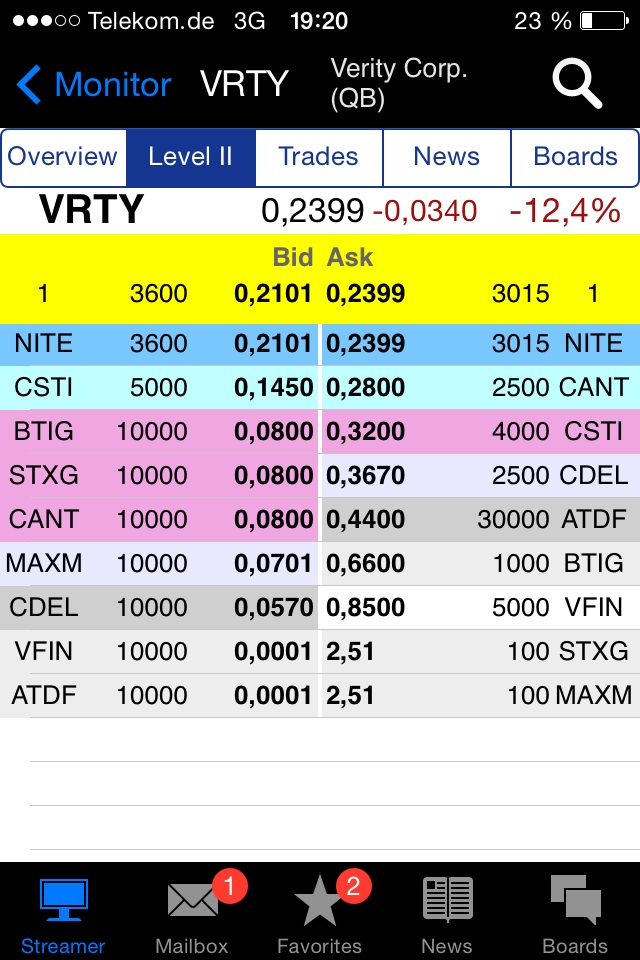Screen dimensions: 640x960
Task: Show the Boards segment for VRTY
Action: [575, 157]
